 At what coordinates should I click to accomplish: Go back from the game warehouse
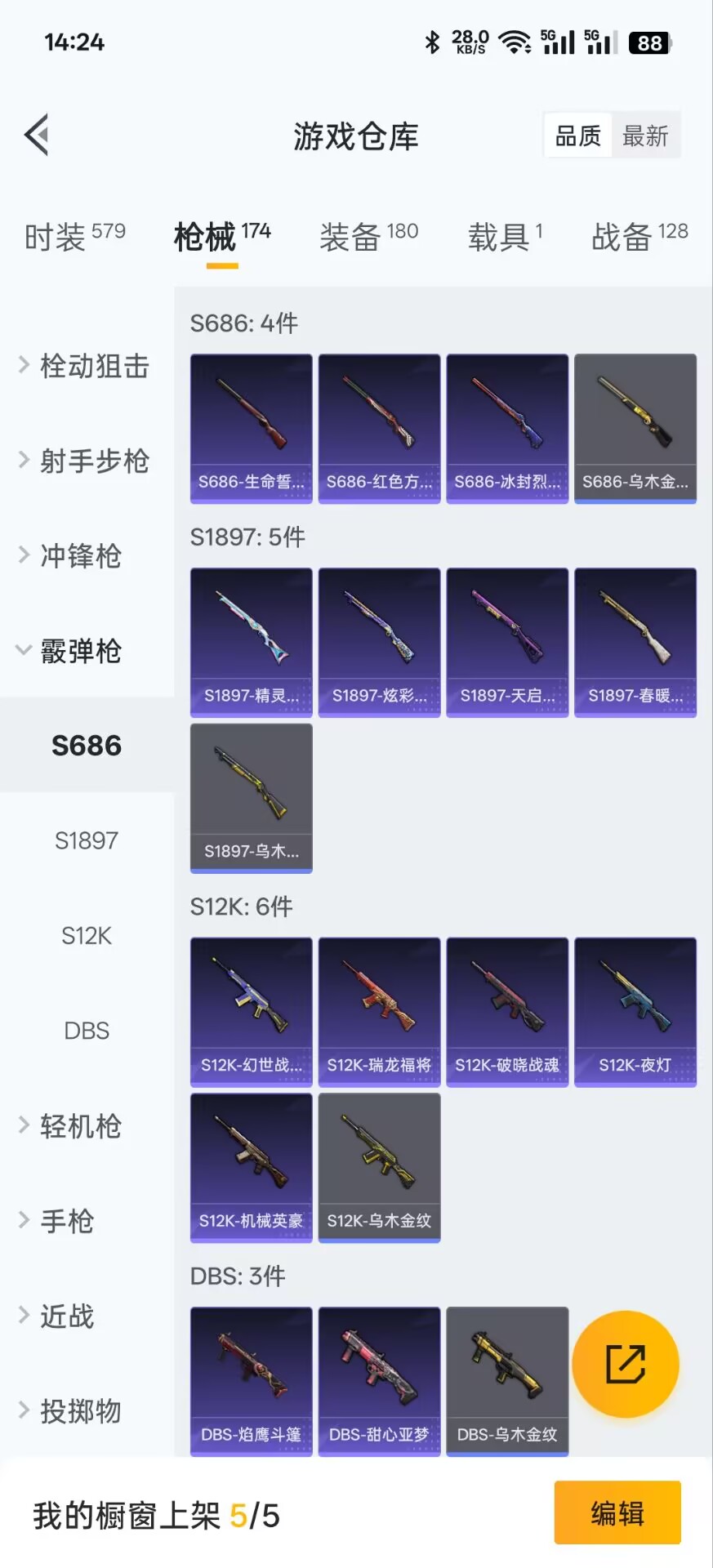37,135
